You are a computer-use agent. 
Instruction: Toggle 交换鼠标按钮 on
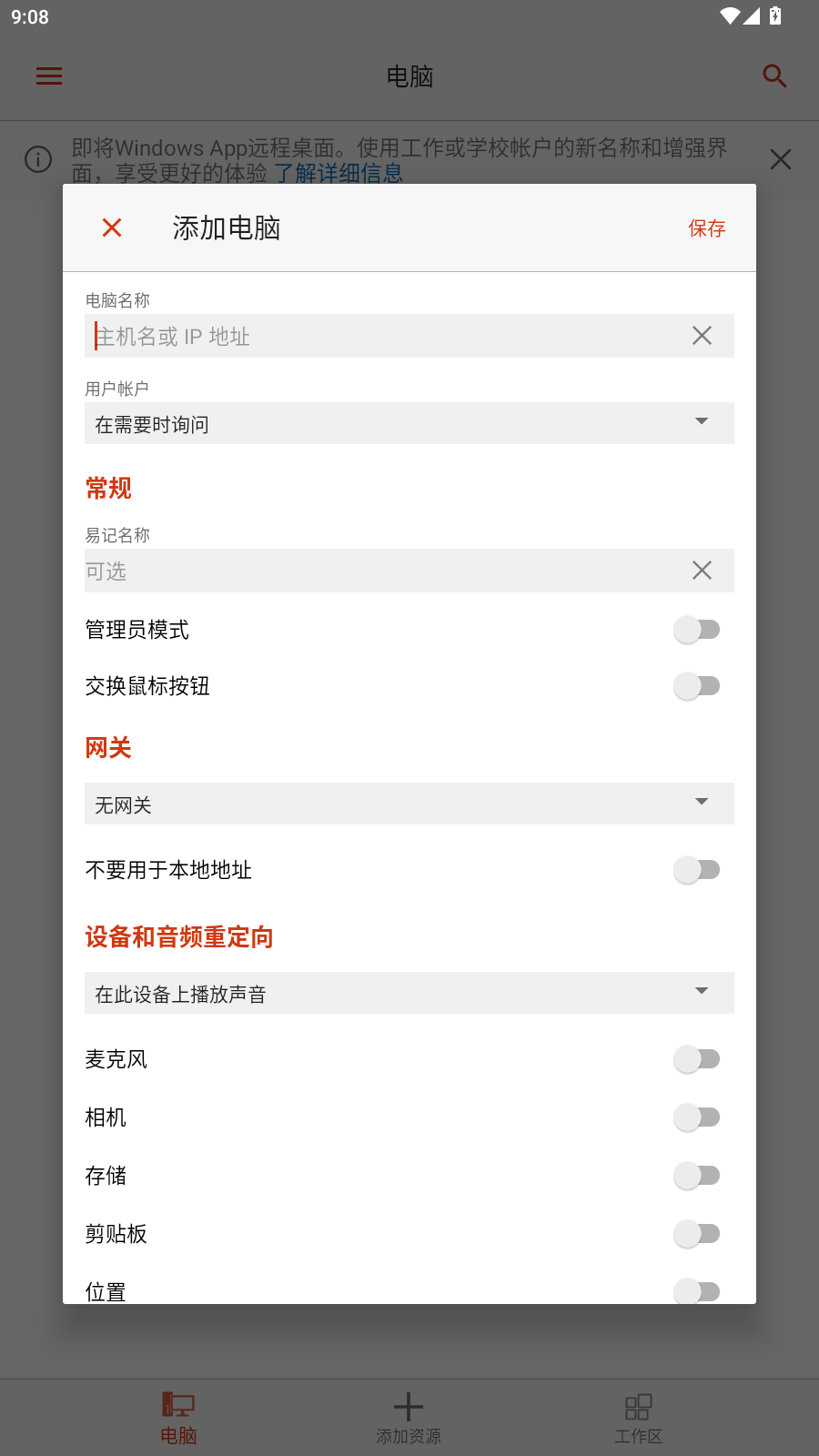click(697, 686)
